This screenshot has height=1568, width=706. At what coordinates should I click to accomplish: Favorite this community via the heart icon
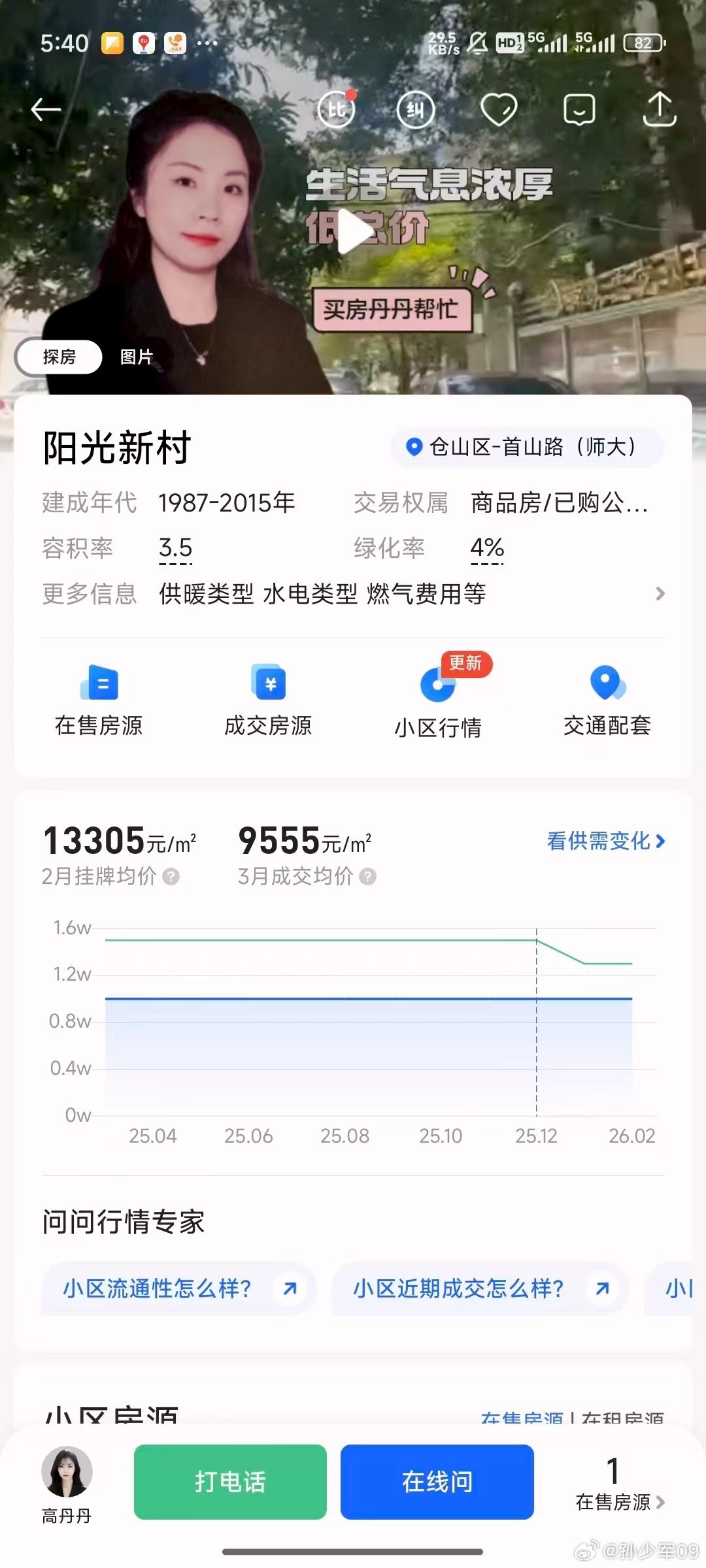tap(498, 110)
